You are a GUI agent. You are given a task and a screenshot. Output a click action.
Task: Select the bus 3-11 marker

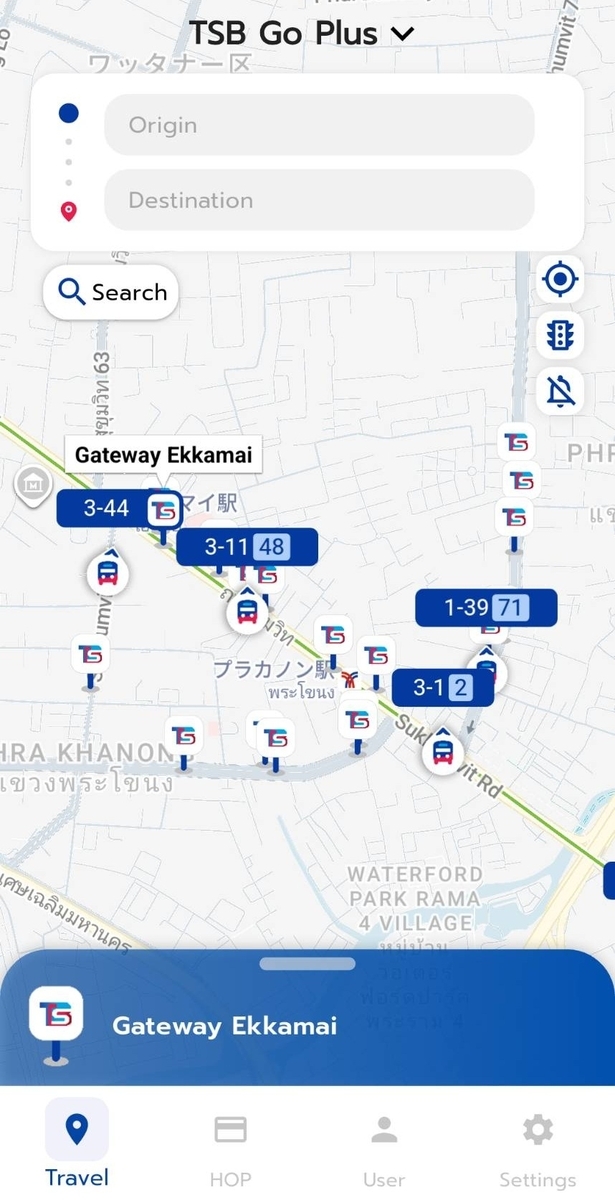(x=246, y=546)
